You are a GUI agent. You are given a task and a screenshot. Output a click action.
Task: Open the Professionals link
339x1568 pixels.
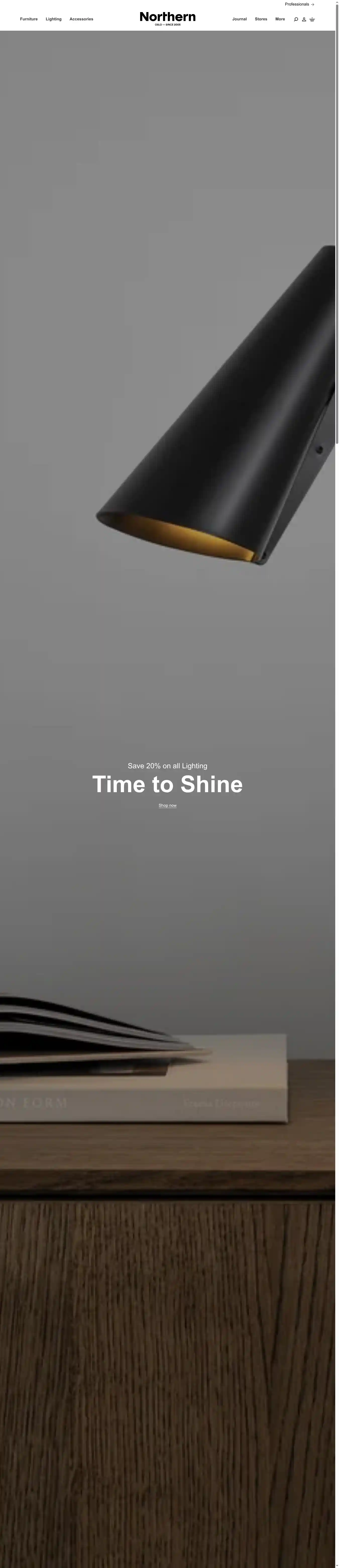(299, 4)
